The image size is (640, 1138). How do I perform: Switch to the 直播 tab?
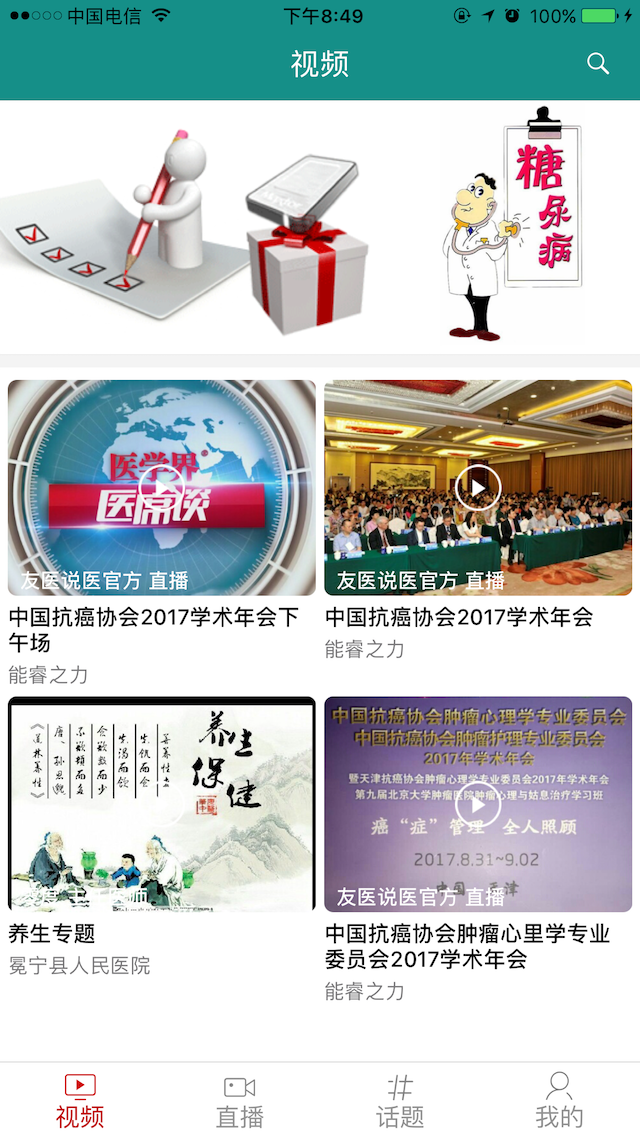click(240, 1101)
